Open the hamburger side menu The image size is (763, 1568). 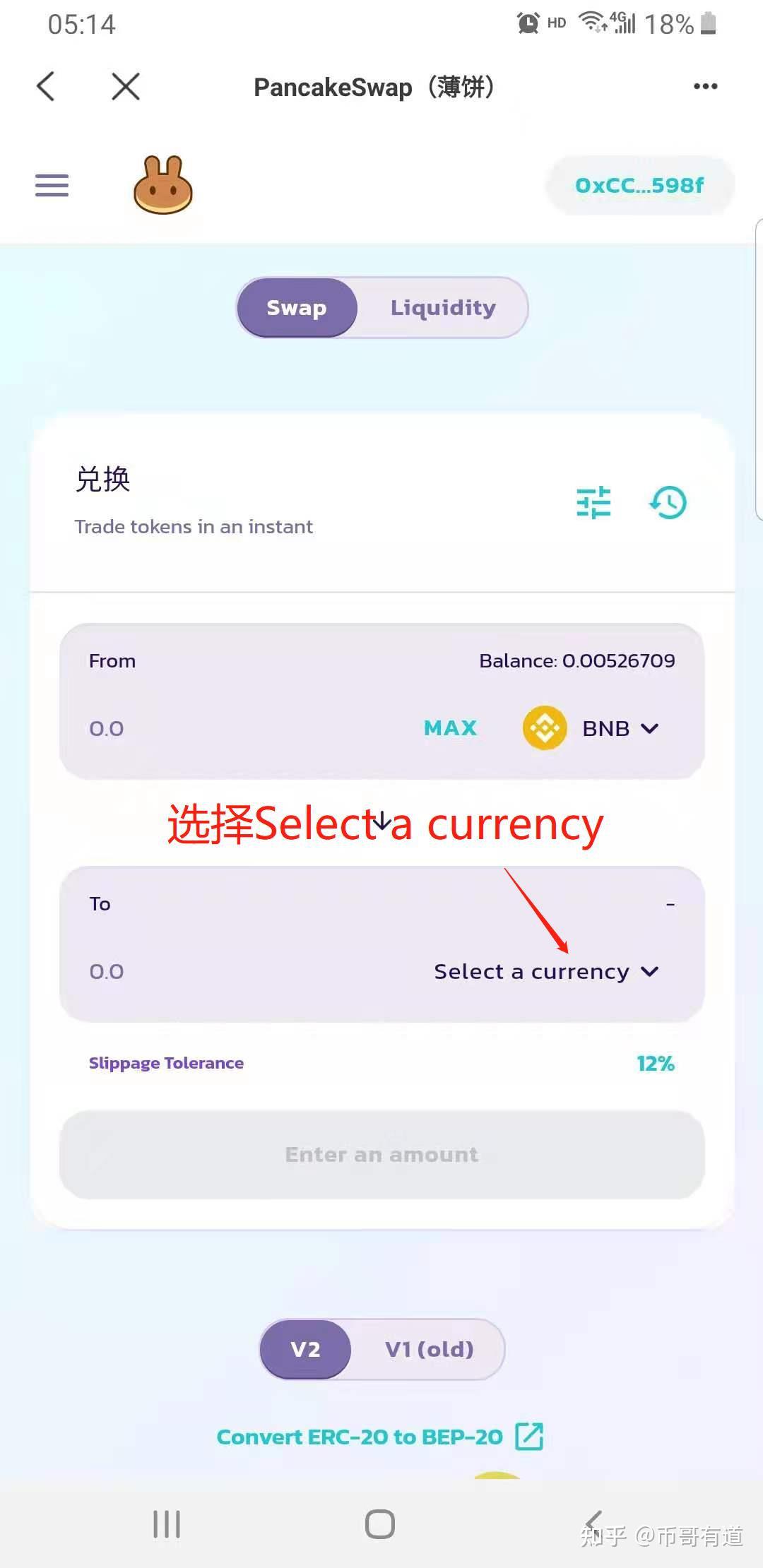pos(52,185)
